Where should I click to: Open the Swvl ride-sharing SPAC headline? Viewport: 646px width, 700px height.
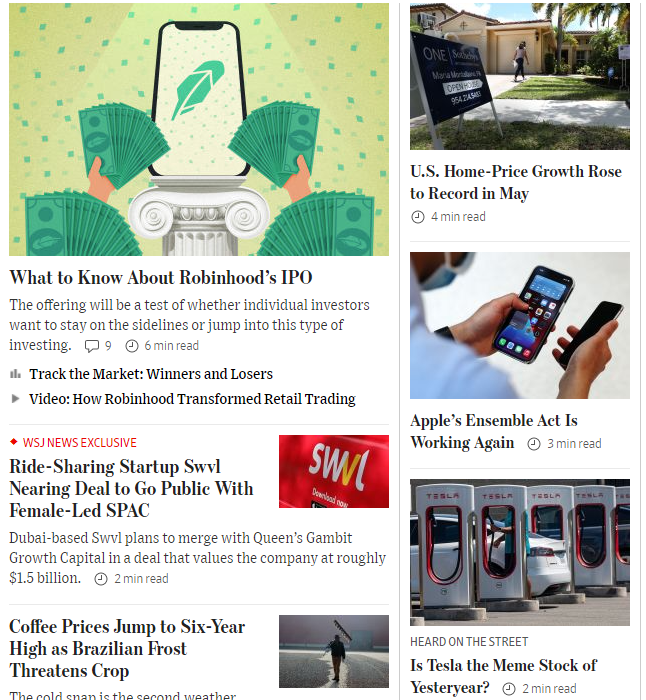tap(131, 489)
